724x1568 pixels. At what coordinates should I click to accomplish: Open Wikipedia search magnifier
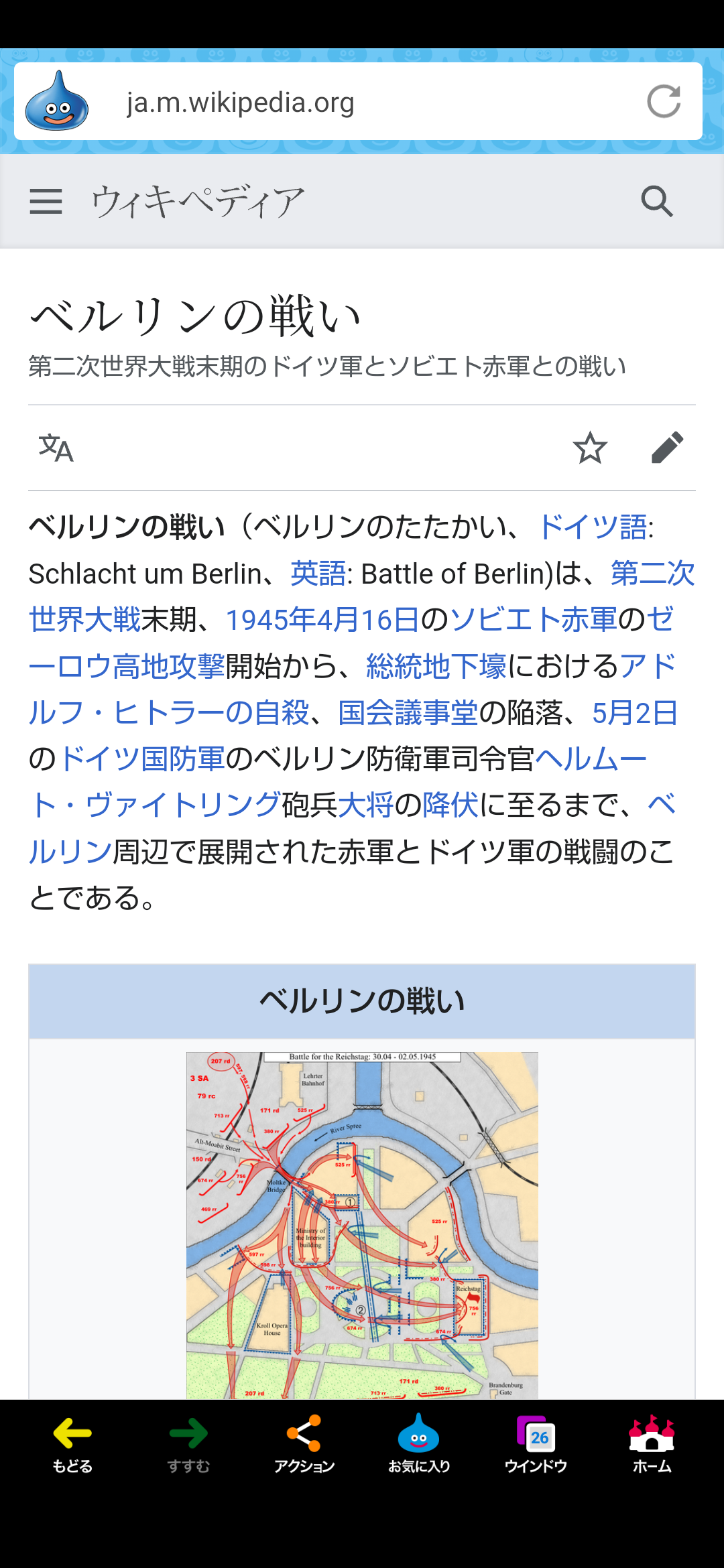click(657, 201)
